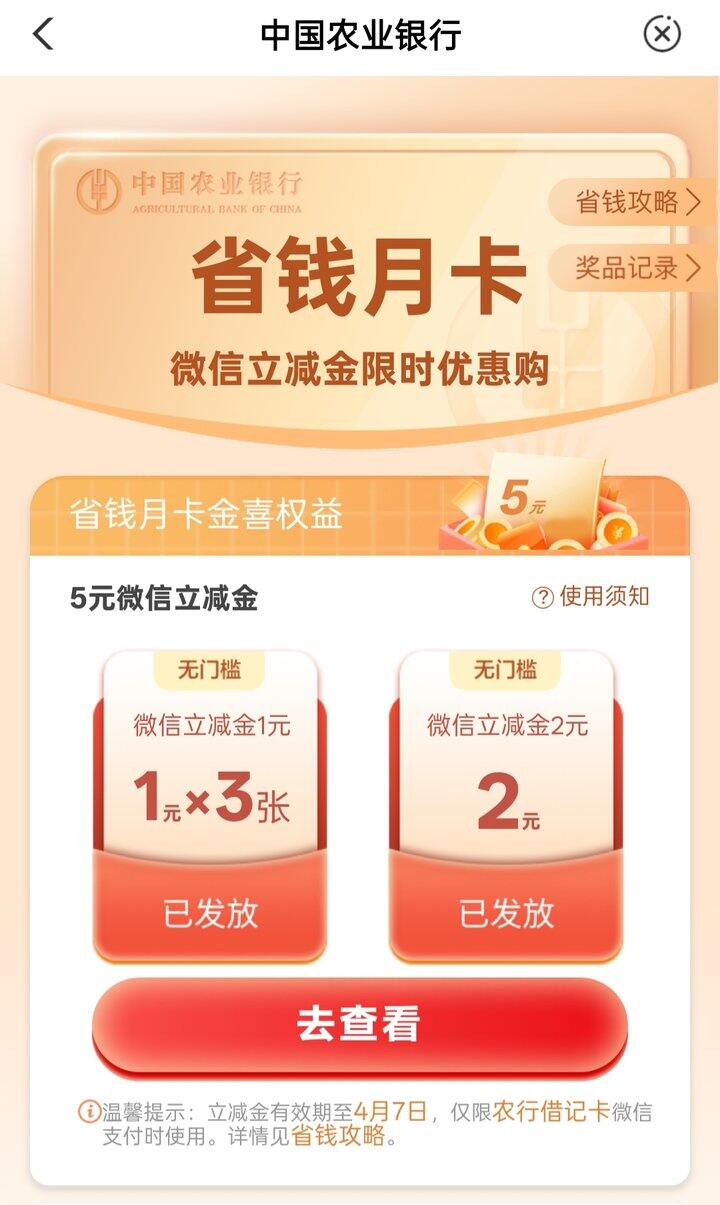Open 省钱攻略 money-saving guide
This screenshot has width=720, height=1205.
coord(636,203)
